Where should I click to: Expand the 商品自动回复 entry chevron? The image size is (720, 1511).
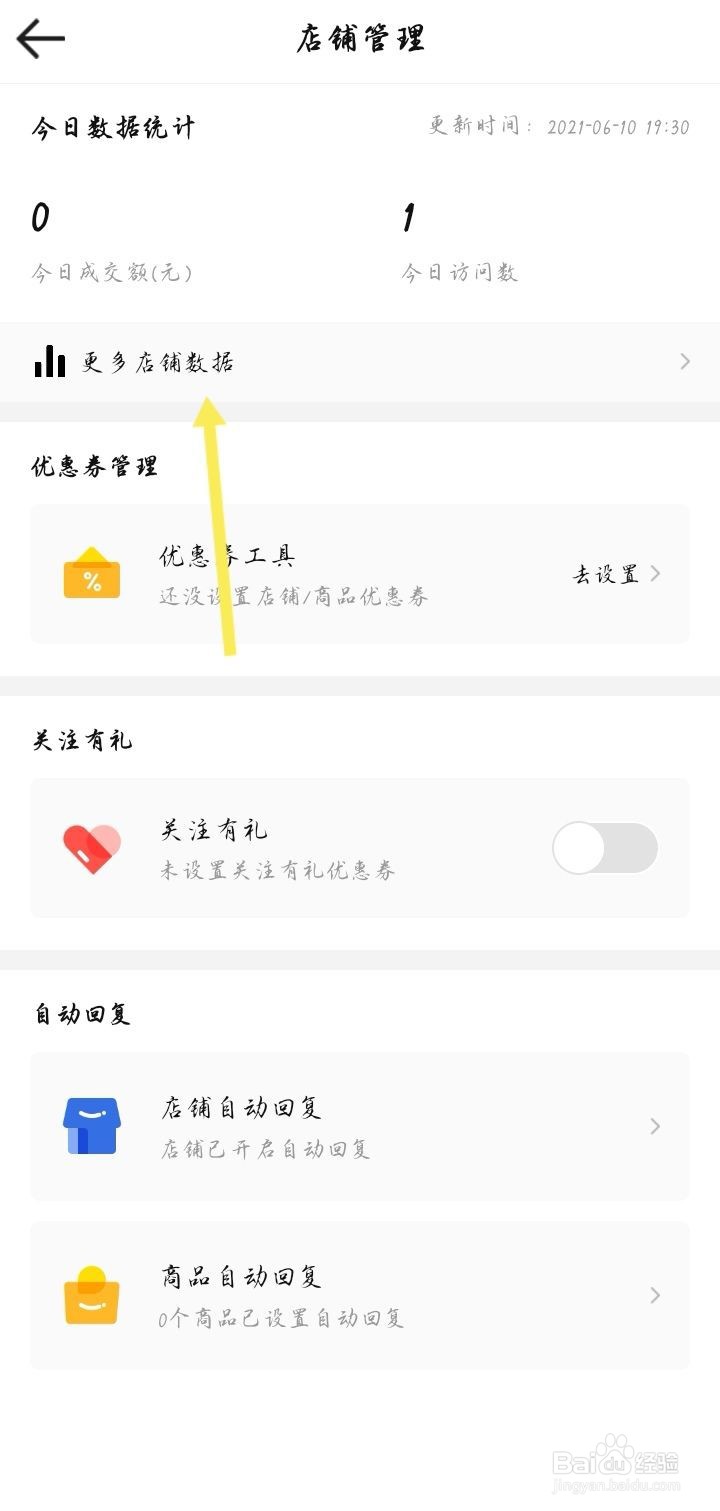pyautogui.click(x=657, y=1296)
